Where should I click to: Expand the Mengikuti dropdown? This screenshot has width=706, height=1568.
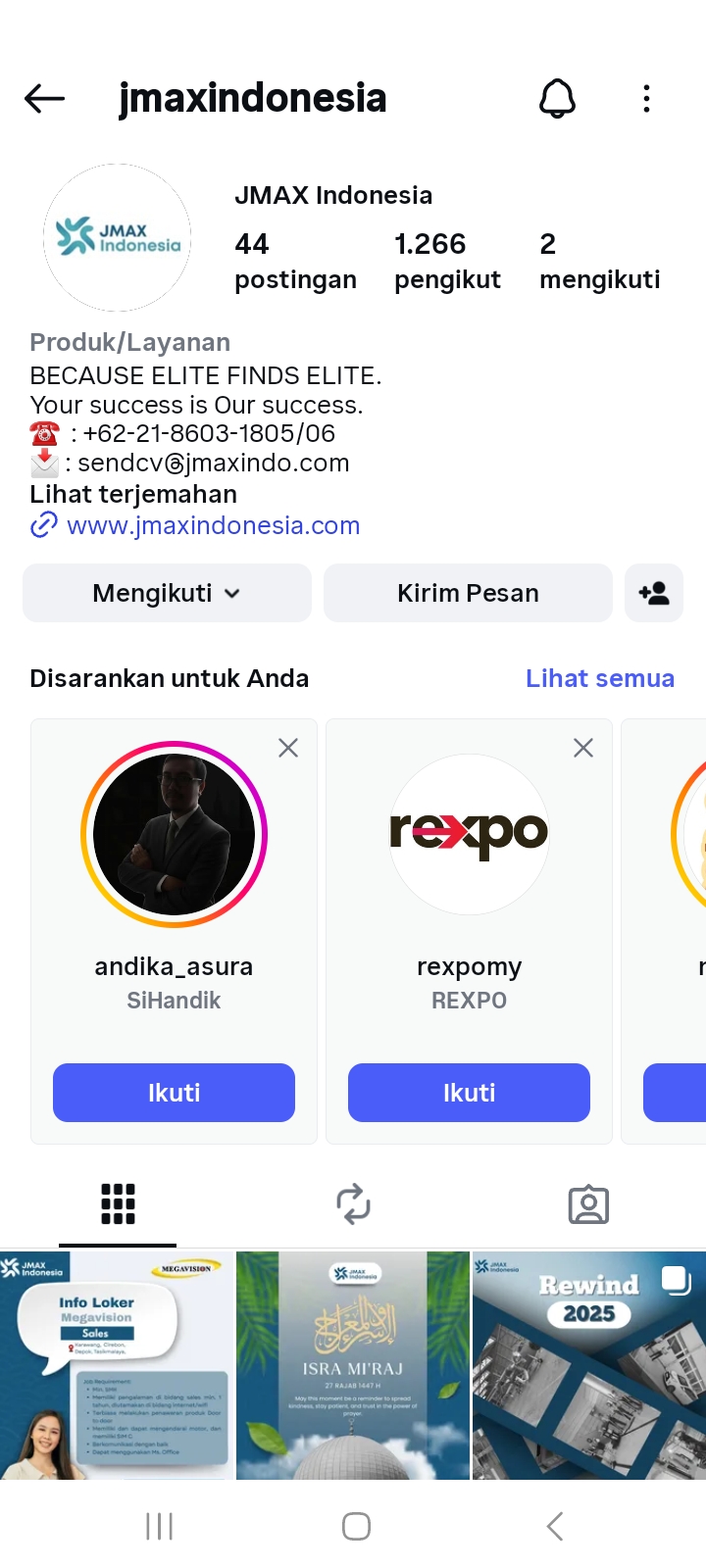[167, 593]
